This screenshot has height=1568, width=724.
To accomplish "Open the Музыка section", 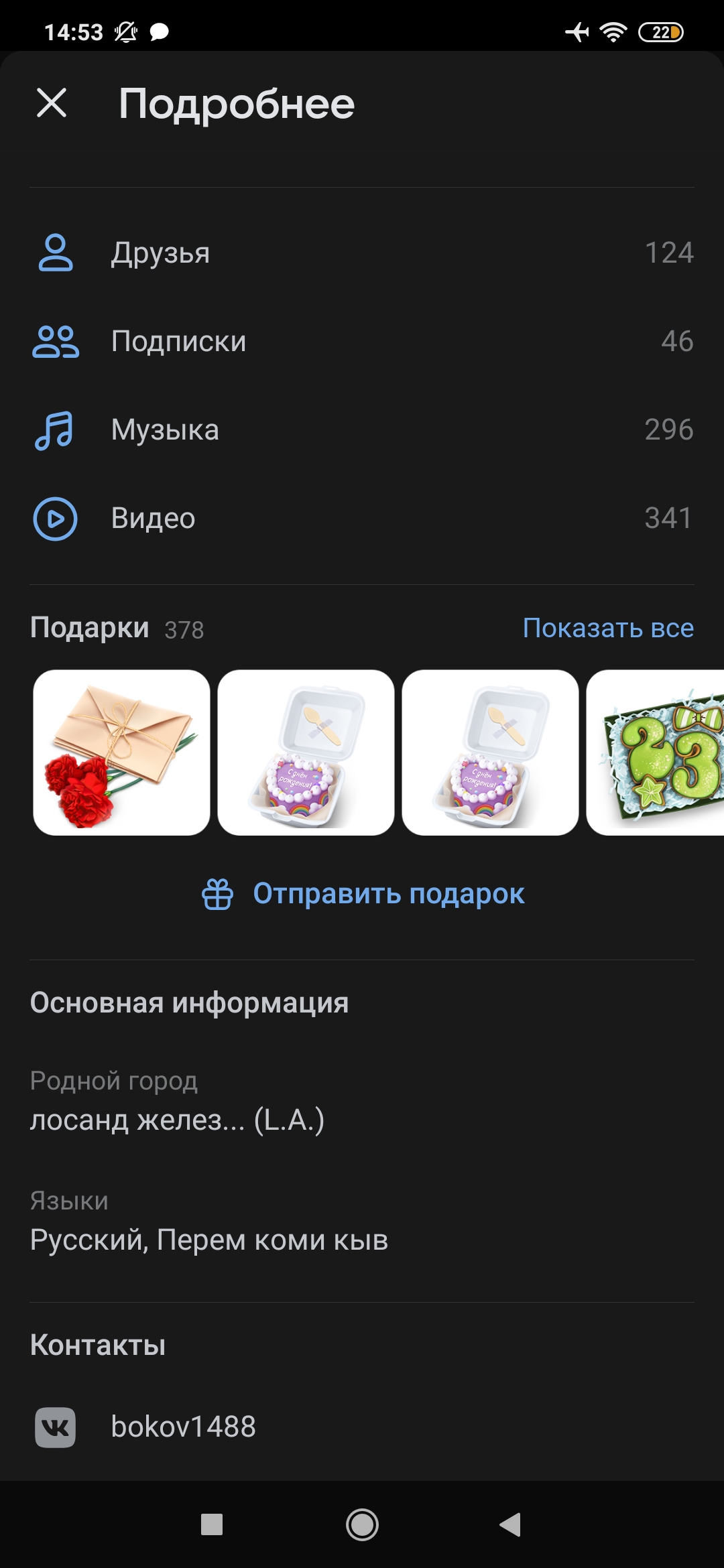I will 362,430.
